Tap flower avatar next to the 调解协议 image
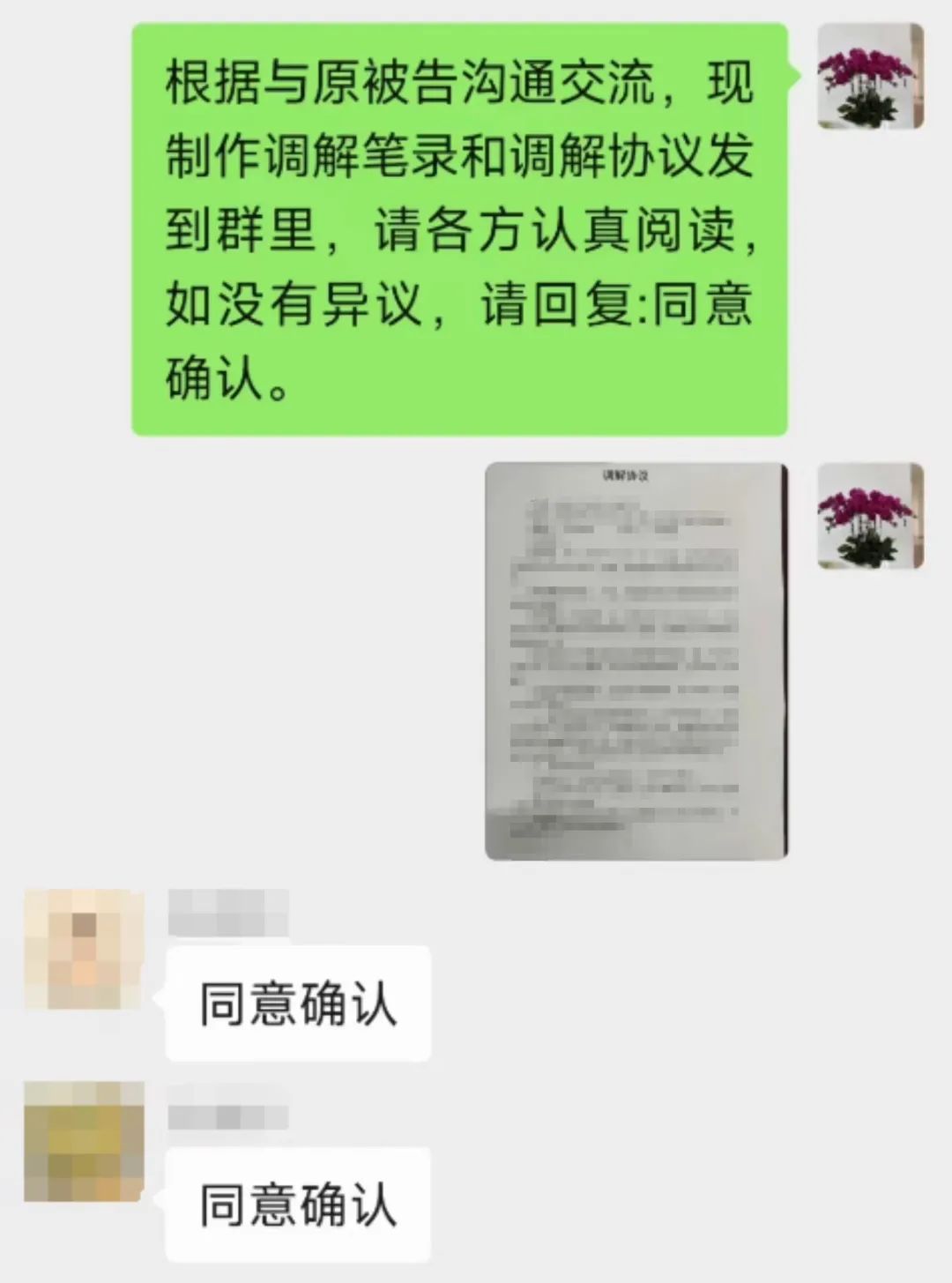 [x=870, y=516]
